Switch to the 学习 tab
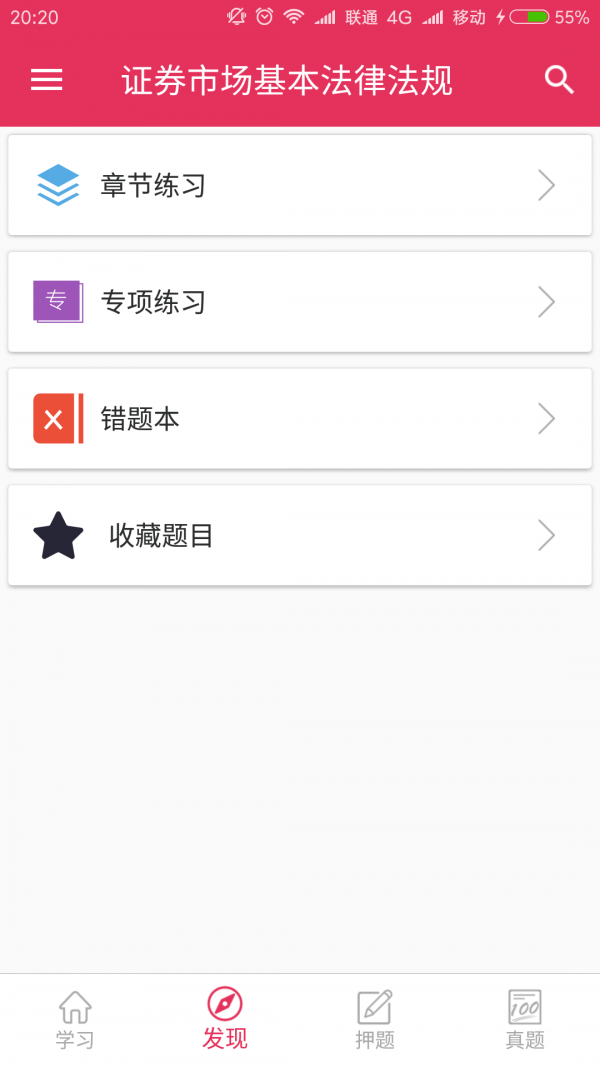This screenshot has height=1067, width=600. click(x=75, y=1019)
